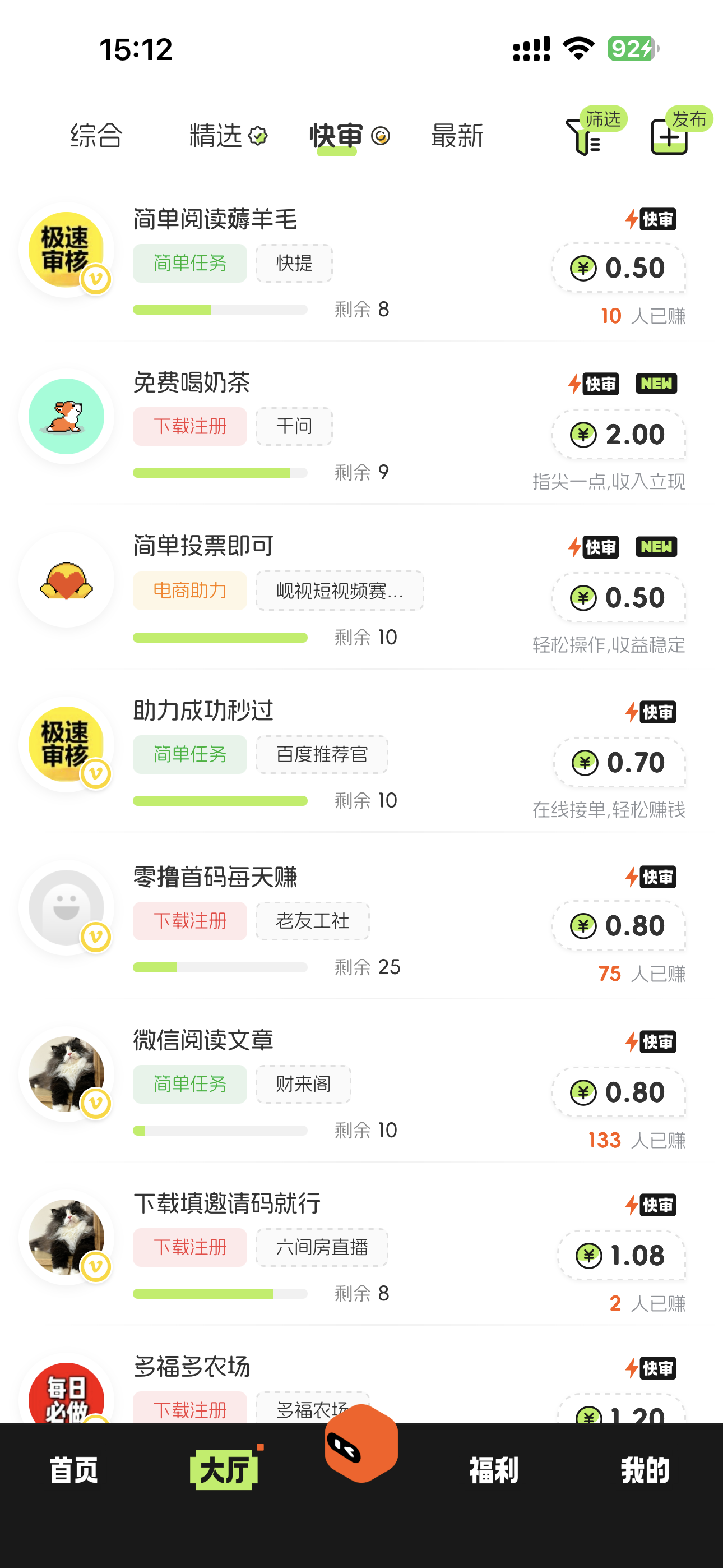Open the 简单阅读薅羊毛 task
Viewport: 723px width, 1568px height.
pyautogui.click(x=215, y=220)
